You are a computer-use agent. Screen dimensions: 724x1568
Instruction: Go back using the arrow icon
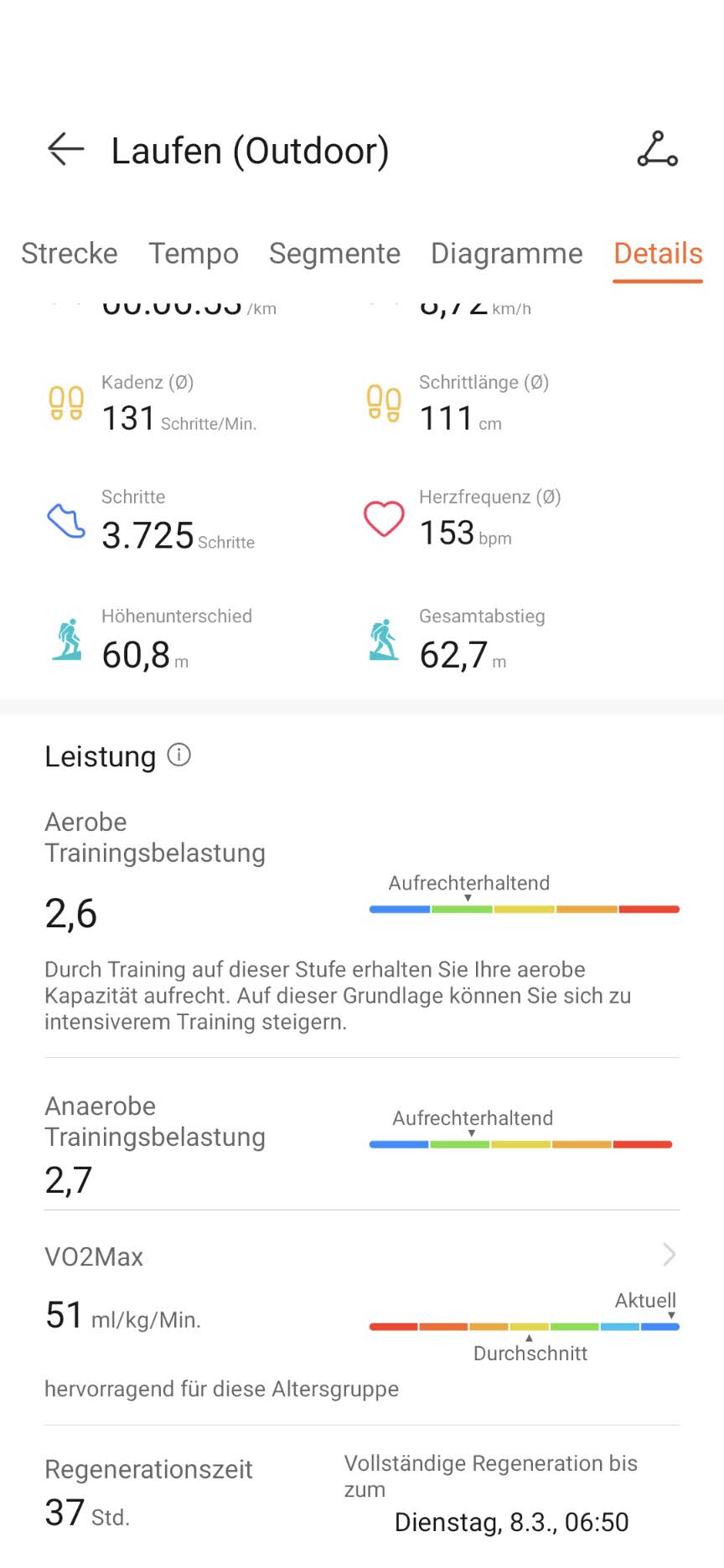[66, 150]
